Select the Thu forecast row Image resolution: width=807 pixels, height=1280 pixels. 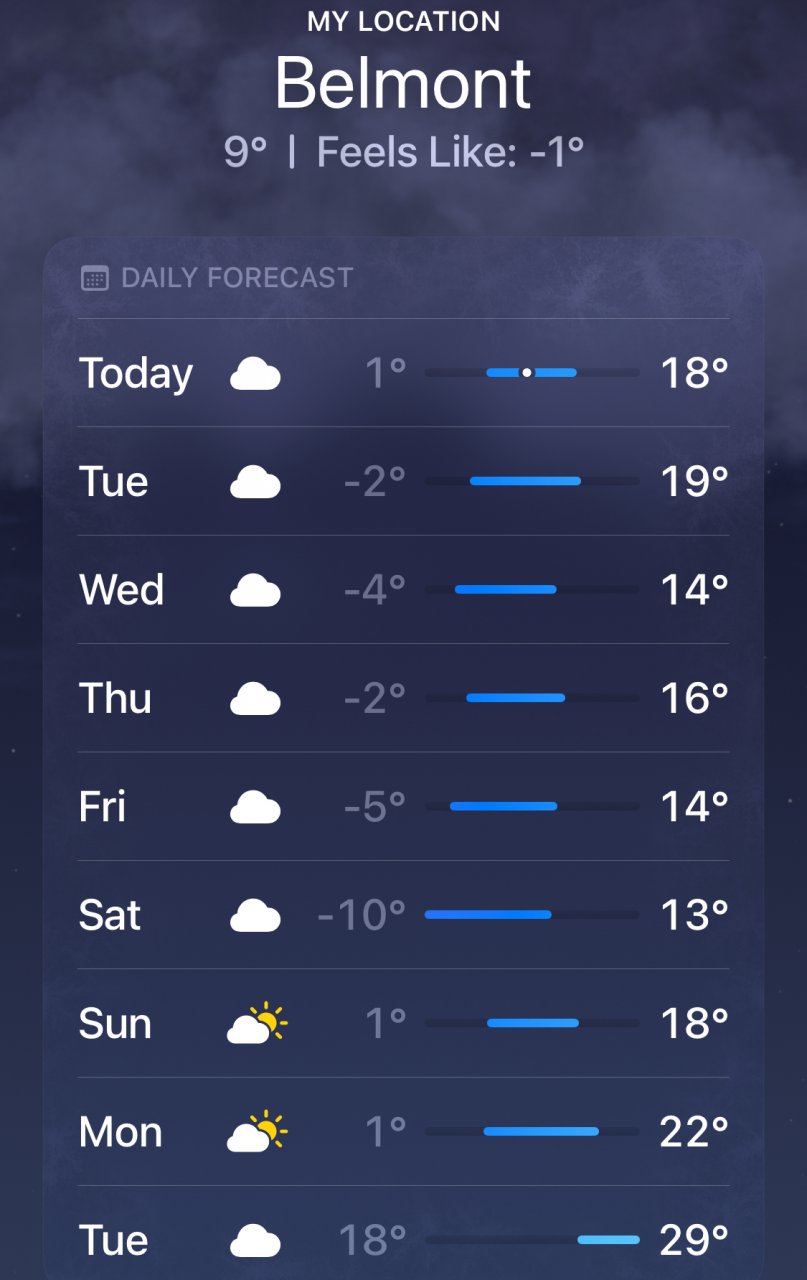(403, 698)
